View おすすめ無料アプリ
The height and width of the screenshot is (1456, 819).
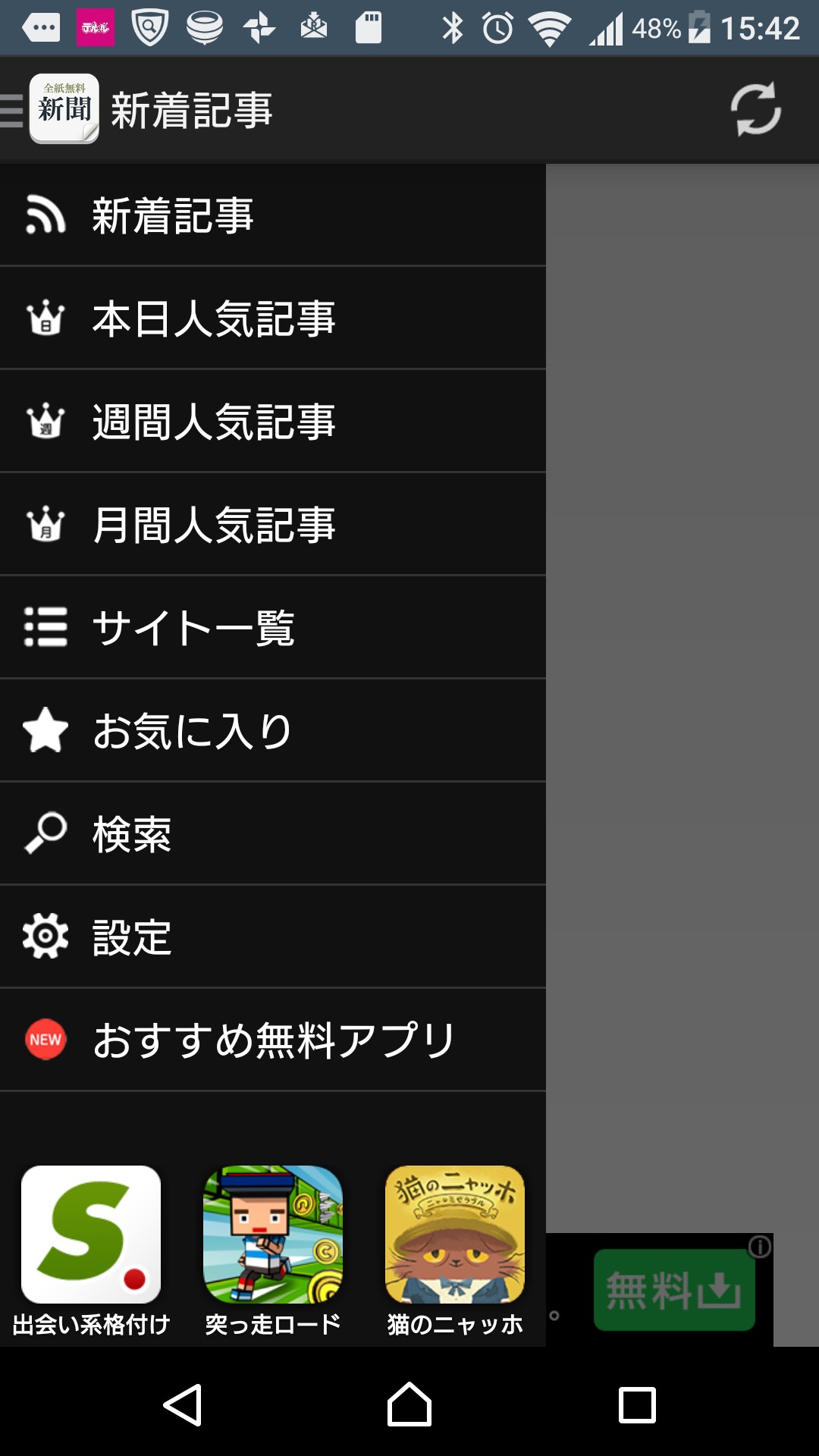[273, 1040]
